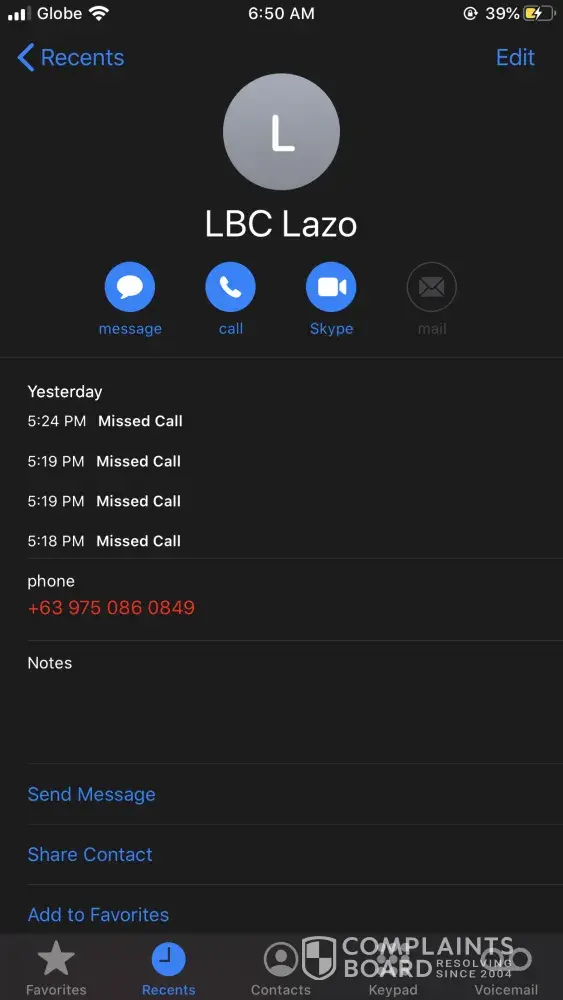Switch to the Favorites tab
This screenshot has height=1000, width=563.
tap(56, 968)
